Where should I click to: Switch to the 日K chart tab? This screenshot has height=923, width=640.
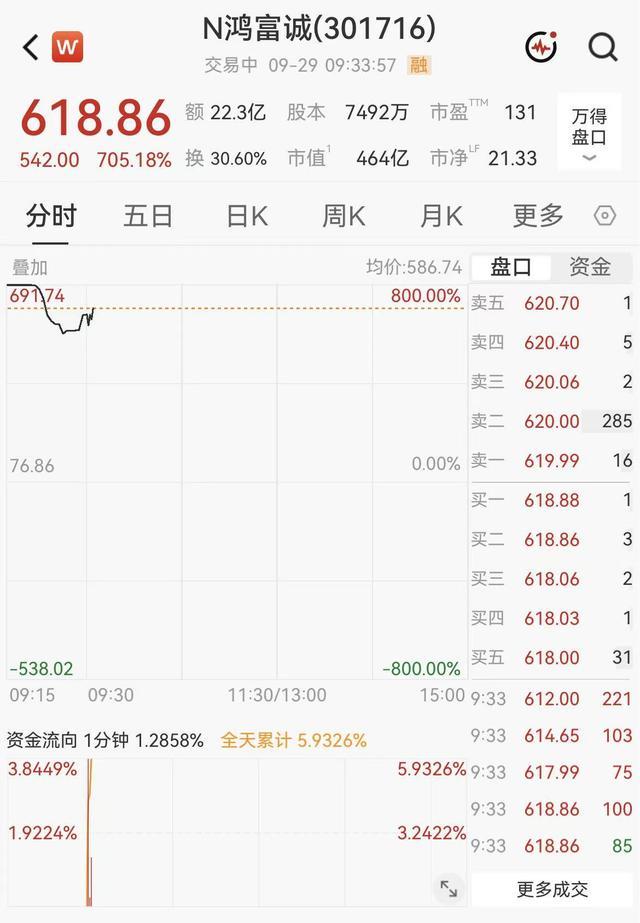point(247,216)
